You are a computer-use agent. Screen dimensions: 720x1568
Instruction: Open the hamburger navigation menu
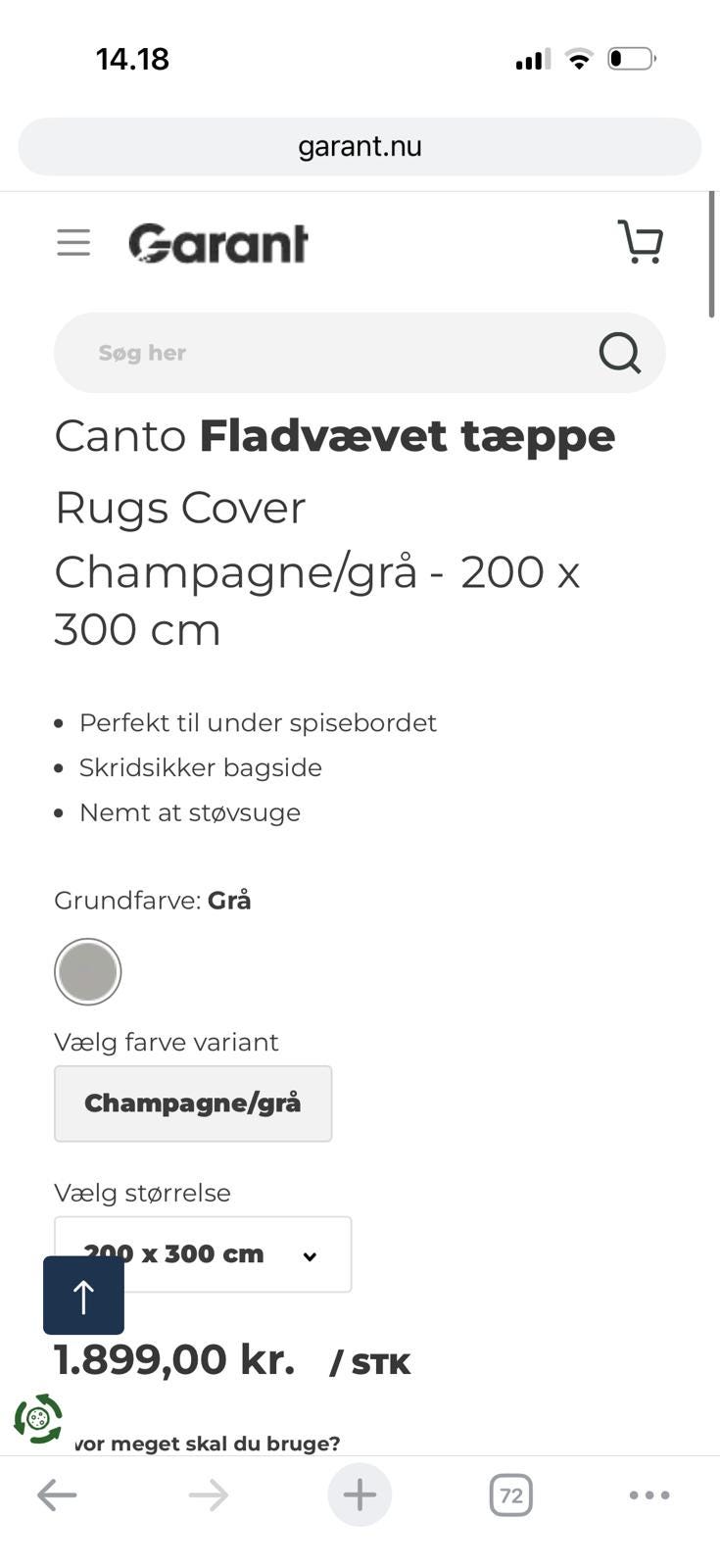(72, 242)
